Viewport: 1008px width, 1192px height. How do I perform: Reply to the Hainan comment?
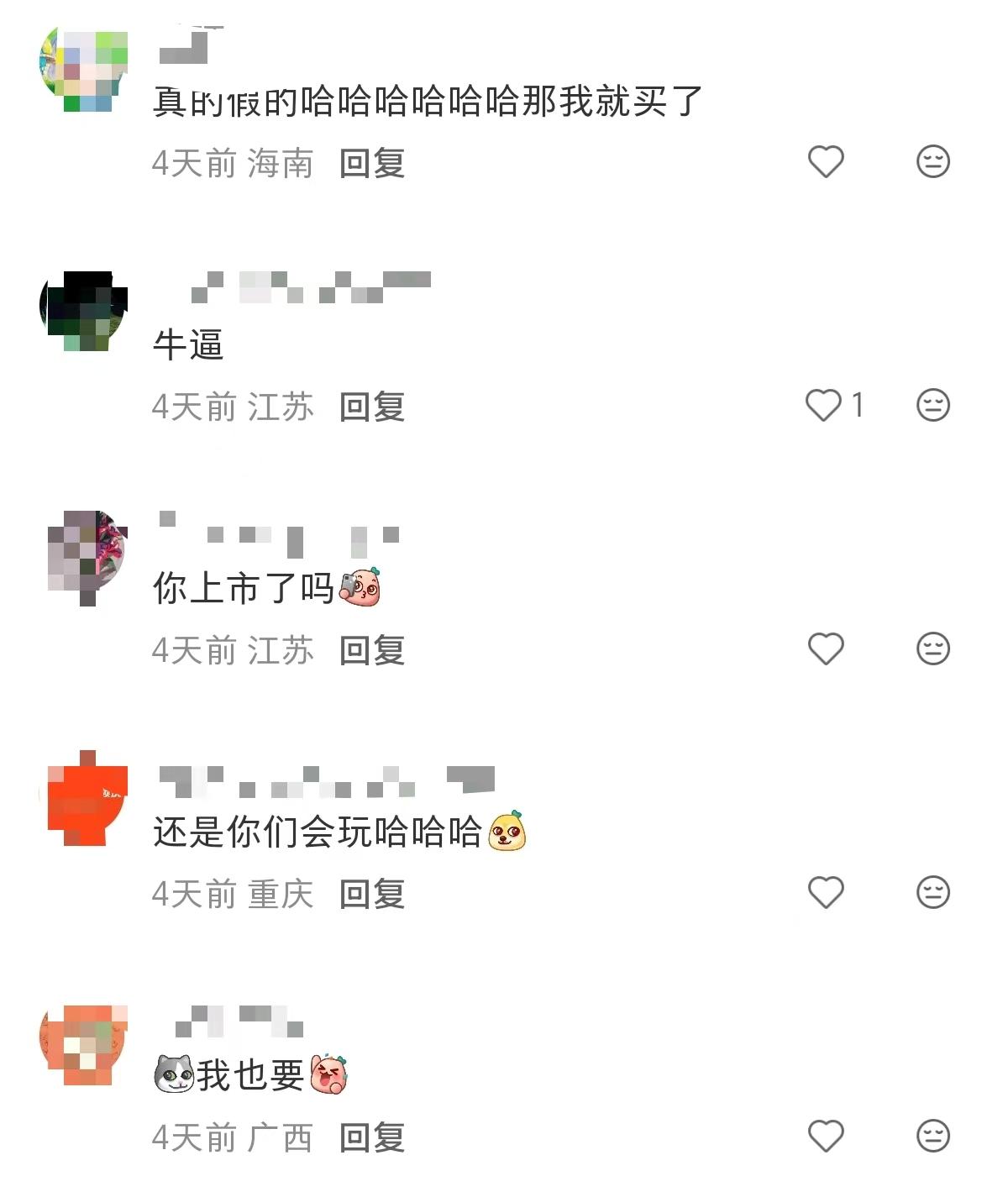[372, 163]
